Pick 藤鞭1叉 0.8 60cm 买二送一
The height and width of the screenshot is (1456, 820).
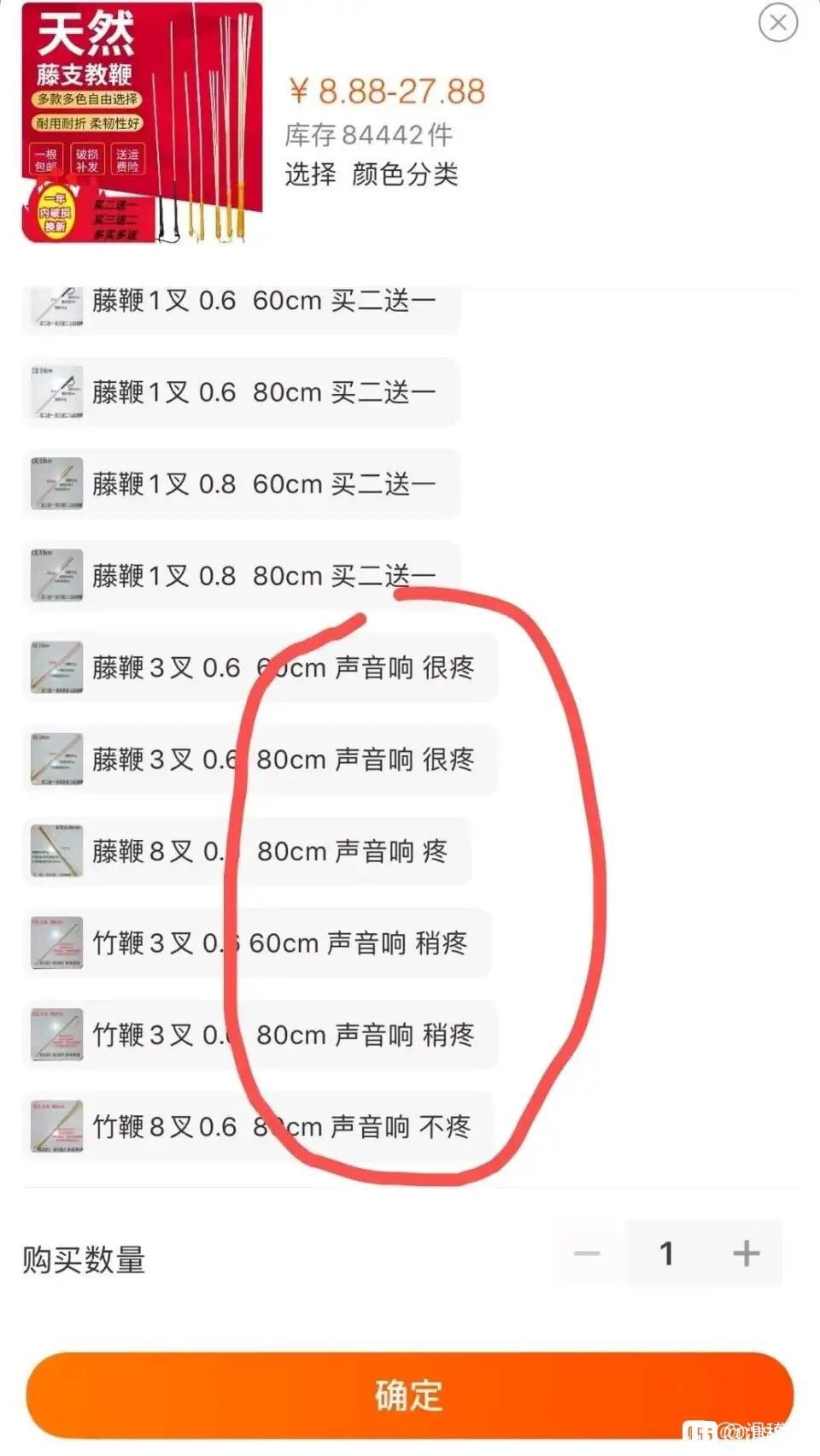(x=241, y=484)
